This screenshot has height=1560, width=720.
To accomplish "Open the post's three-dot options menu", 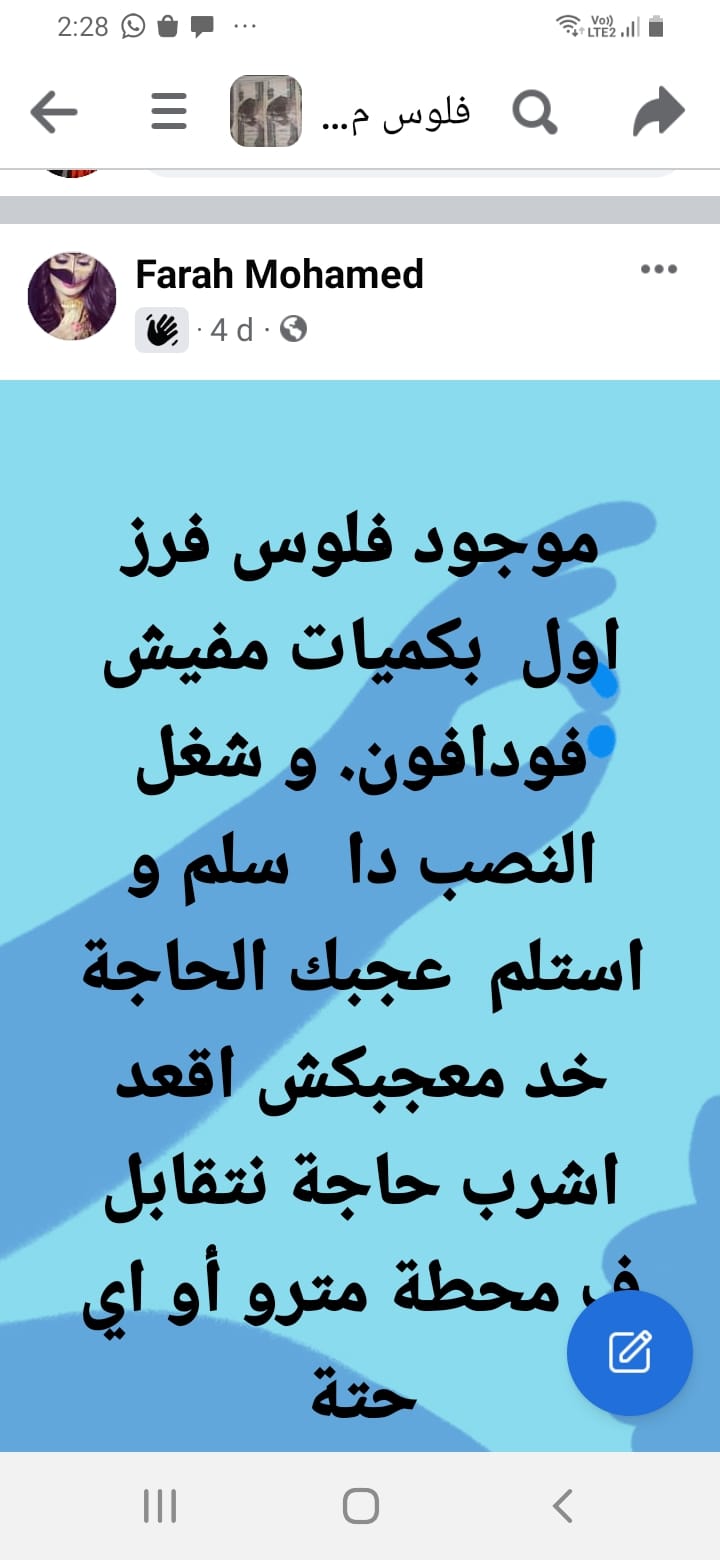I will coord(658,269).
